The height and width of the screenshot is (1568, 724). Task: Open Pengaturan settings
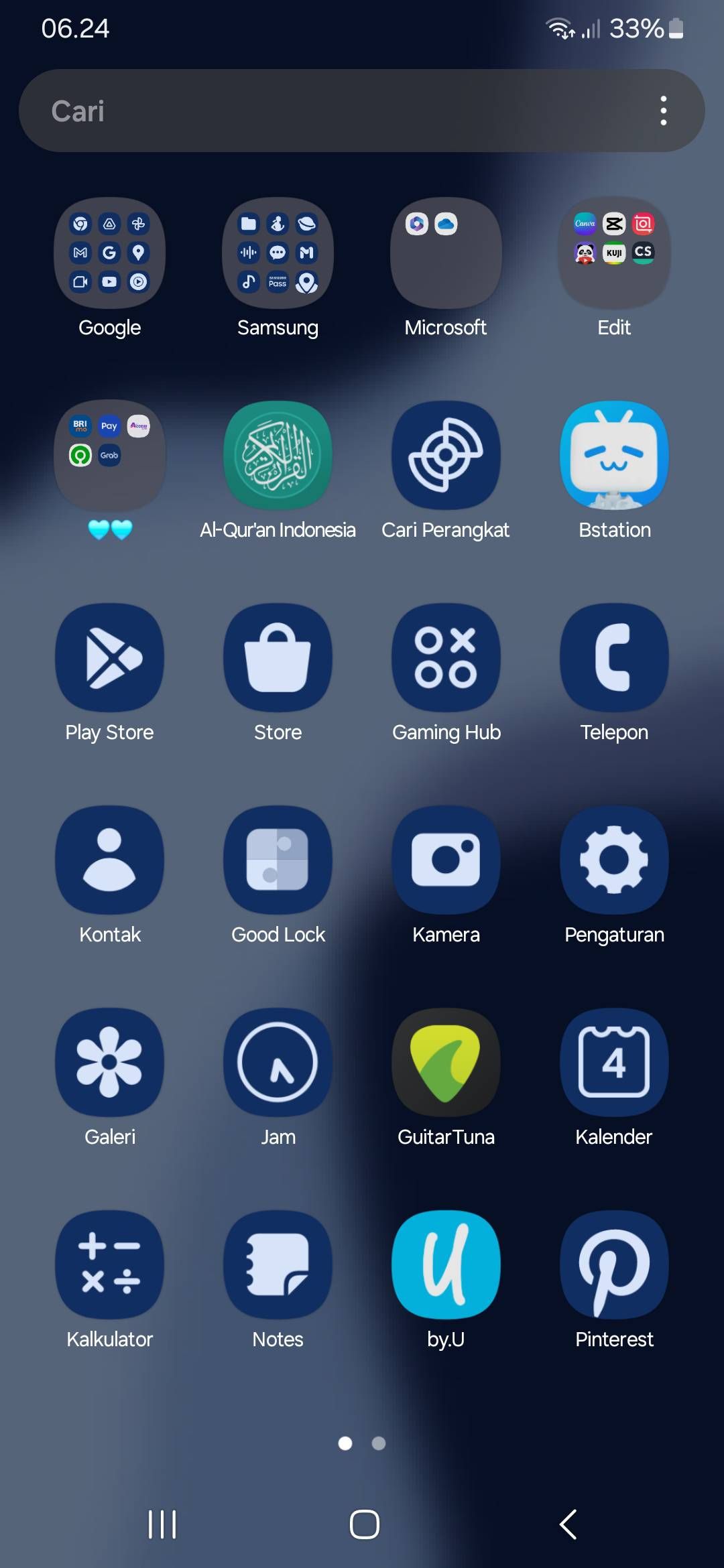coord(613,860)
